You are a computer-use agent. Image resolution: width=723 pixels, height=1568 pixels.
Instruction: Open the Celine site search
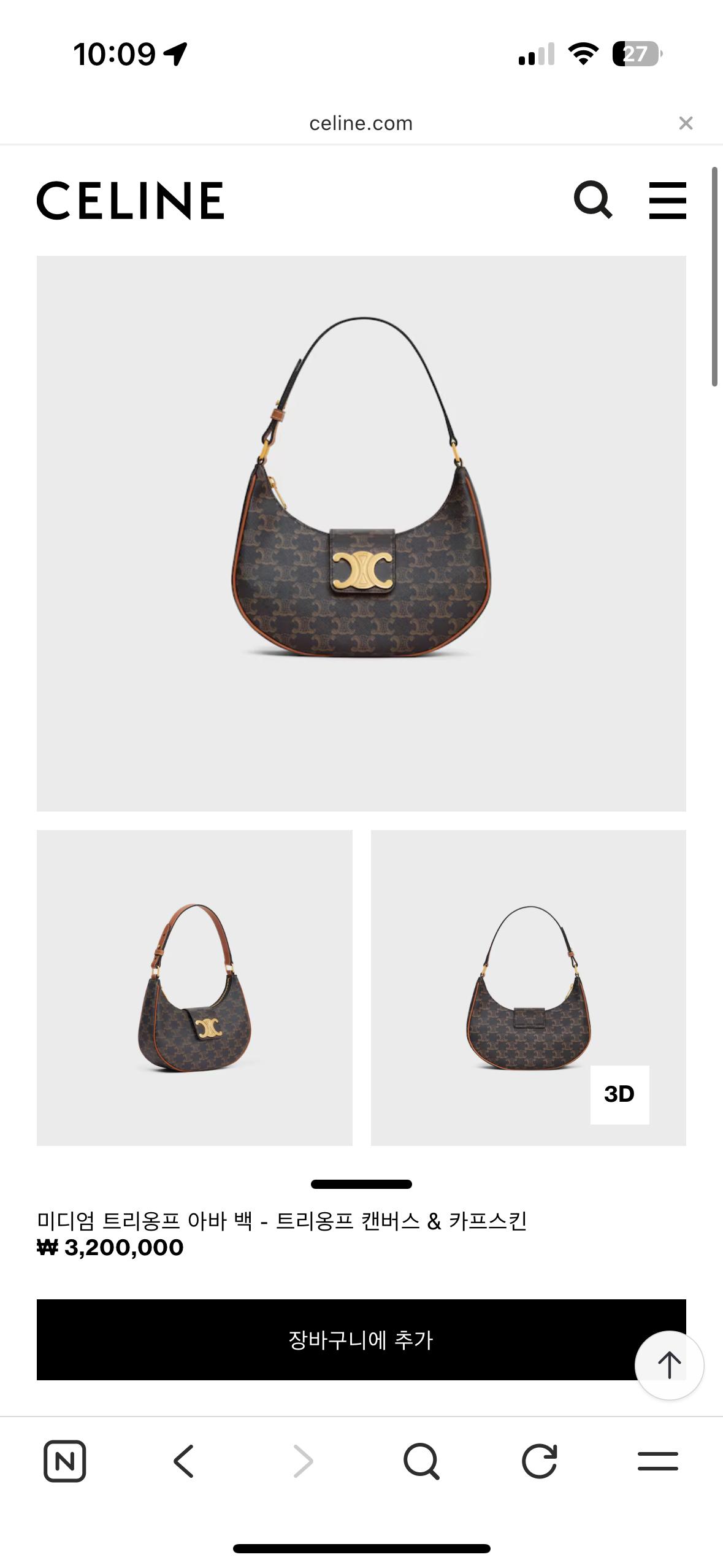[x=593, y=200]
